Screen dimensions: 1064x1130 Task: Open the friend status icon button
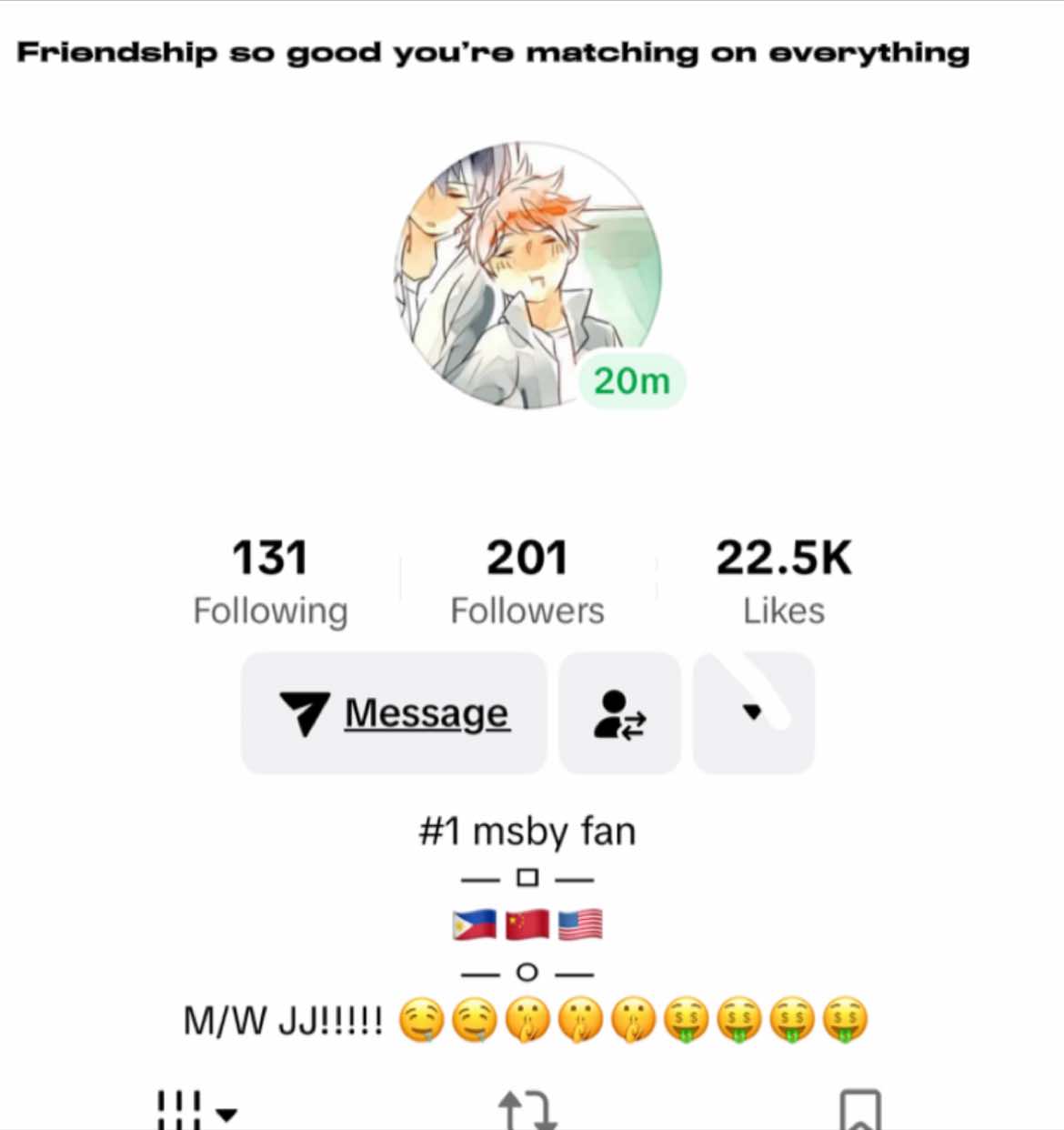click(619, 713)
